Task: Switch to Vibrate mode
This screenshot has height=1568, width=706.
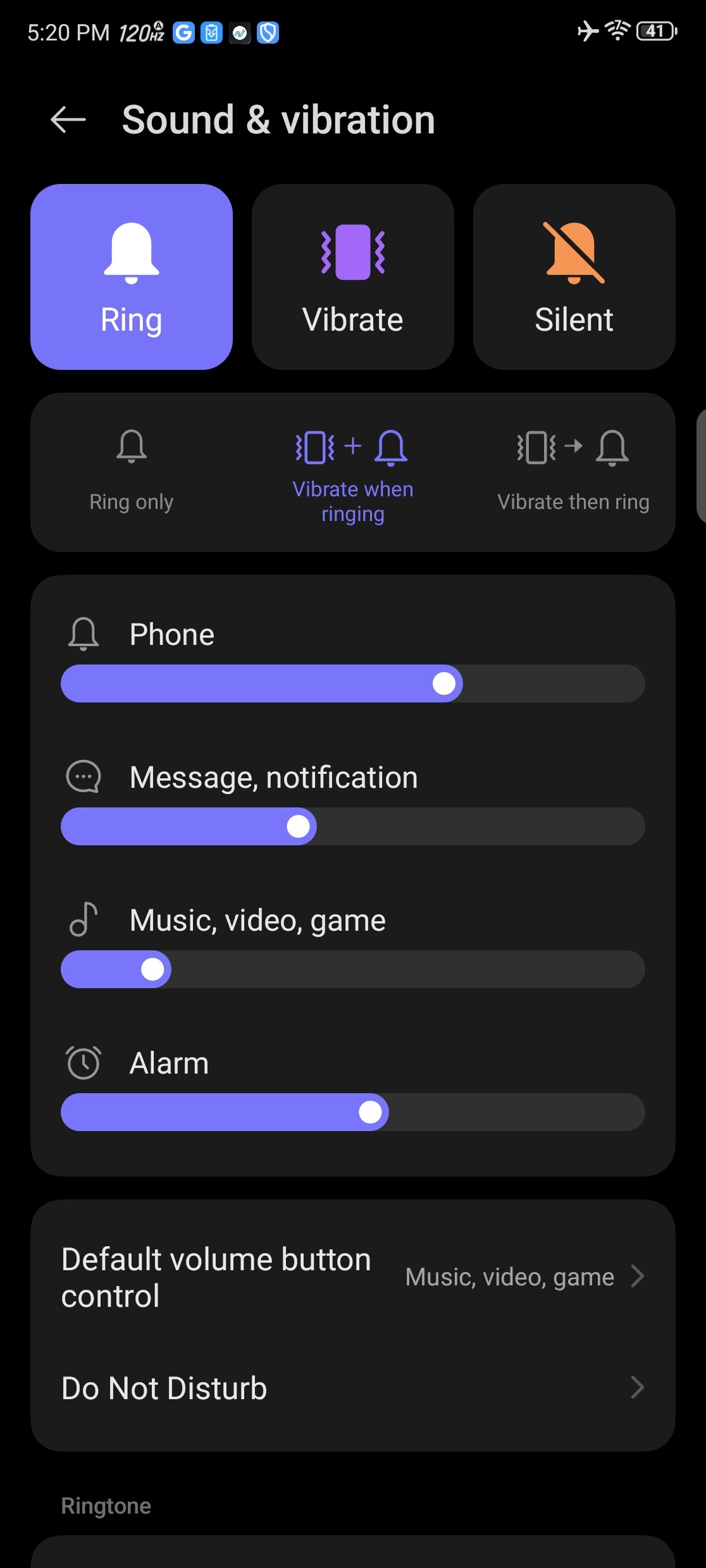Action: tap(353, 277)
